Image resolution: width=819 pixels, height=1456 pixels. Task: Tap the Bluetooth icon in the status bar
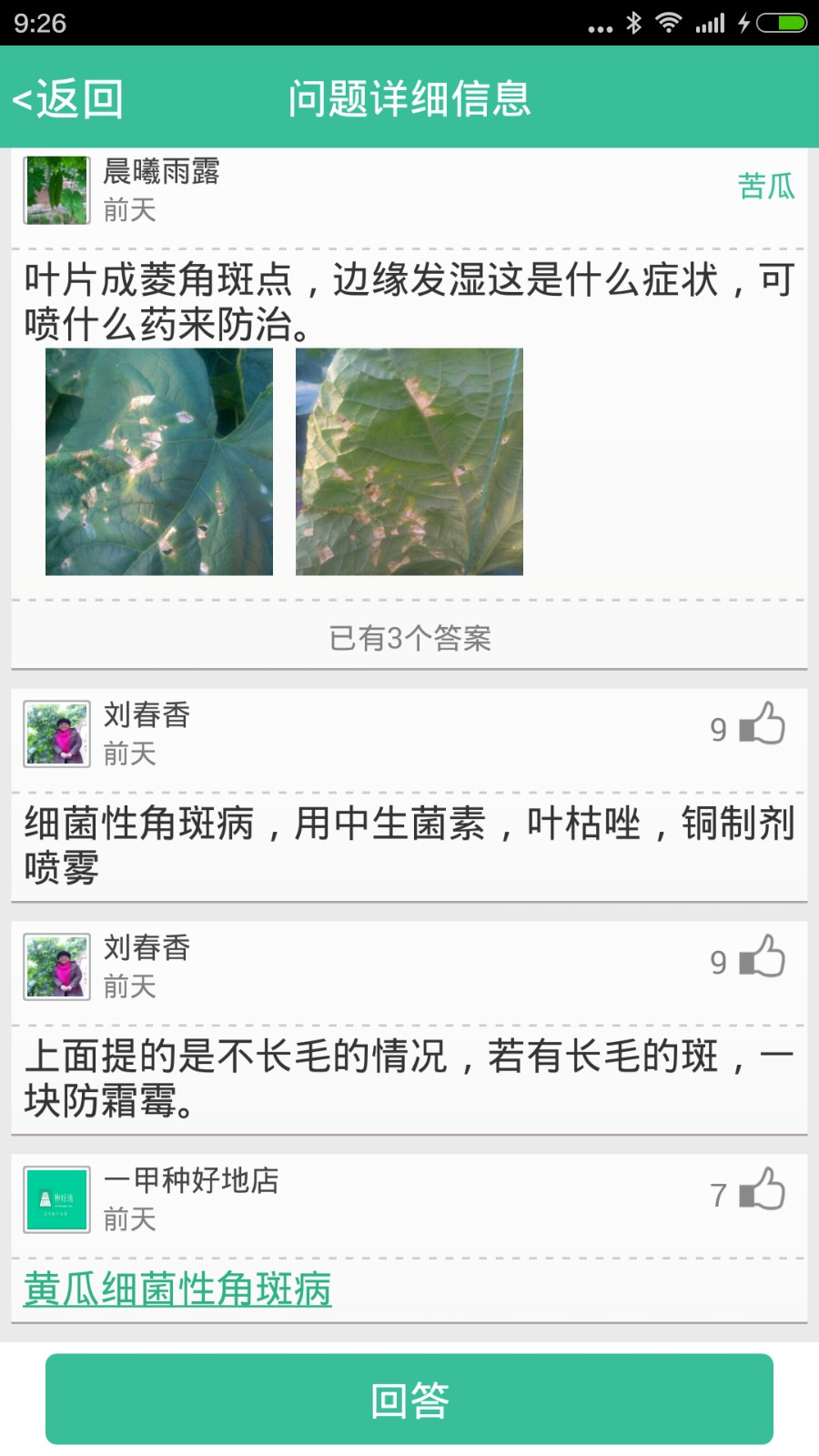click(632, 25)
